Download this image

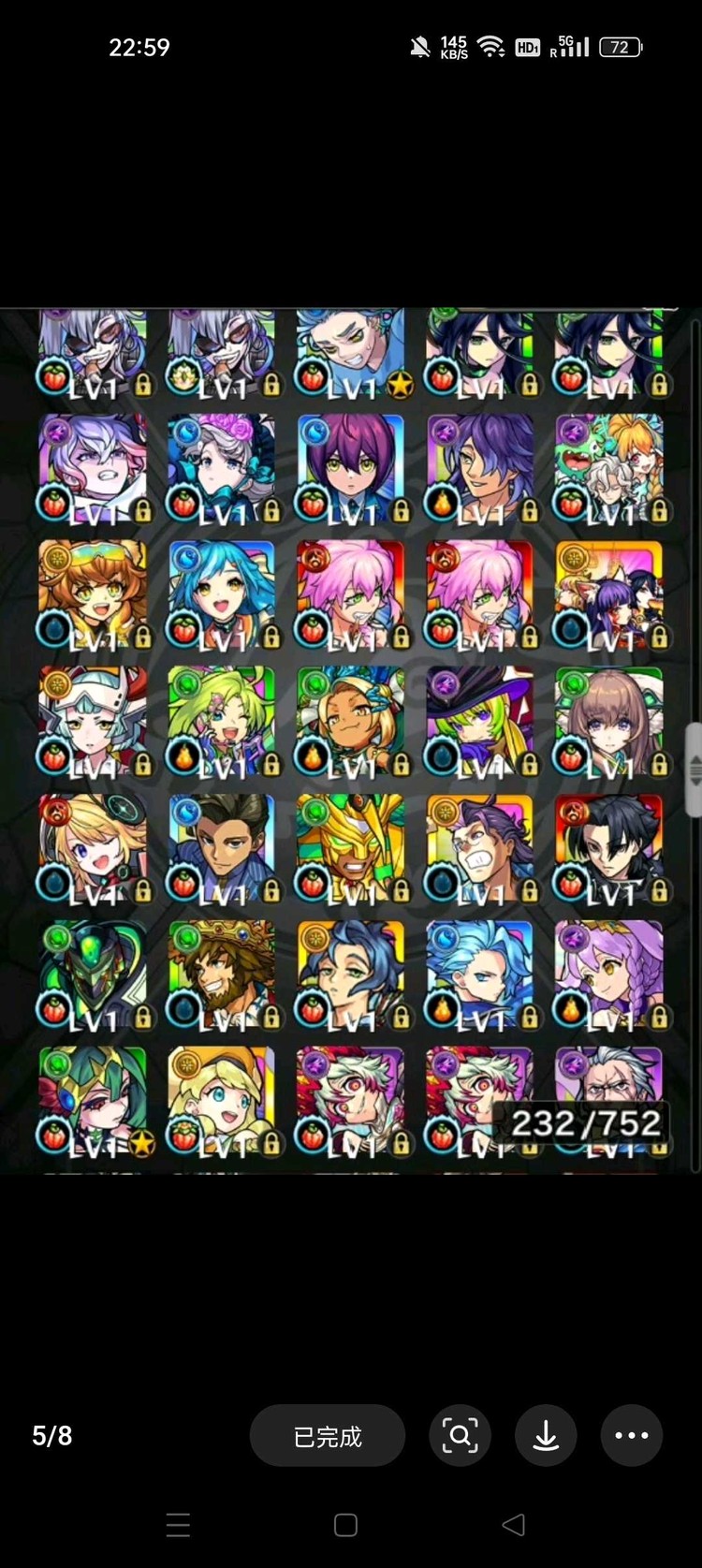[x=546, y=1435]
